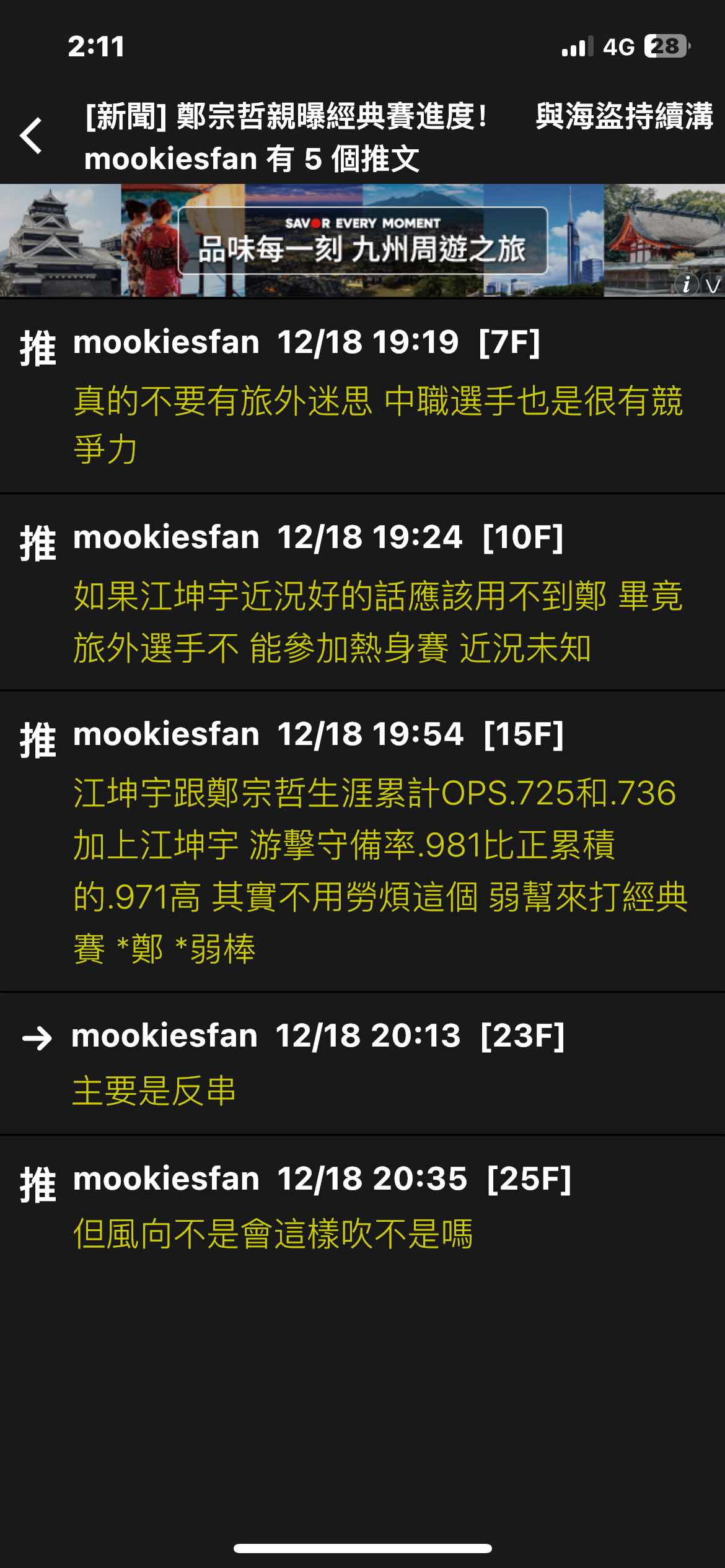Open the ad info icon
Screen dimensions: 725x1568
click(686, 285)
